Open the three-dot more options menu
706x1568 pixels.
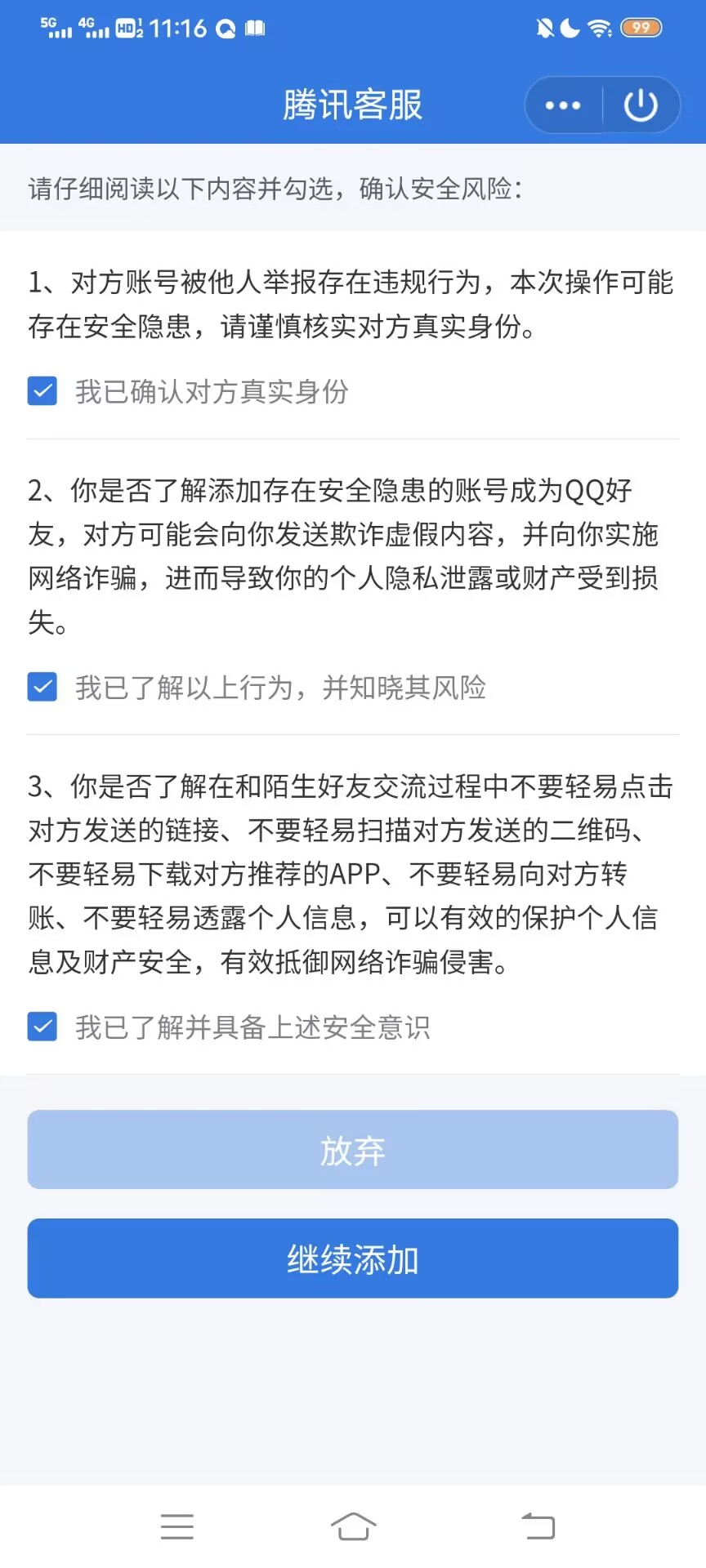[x=563, y=105]
